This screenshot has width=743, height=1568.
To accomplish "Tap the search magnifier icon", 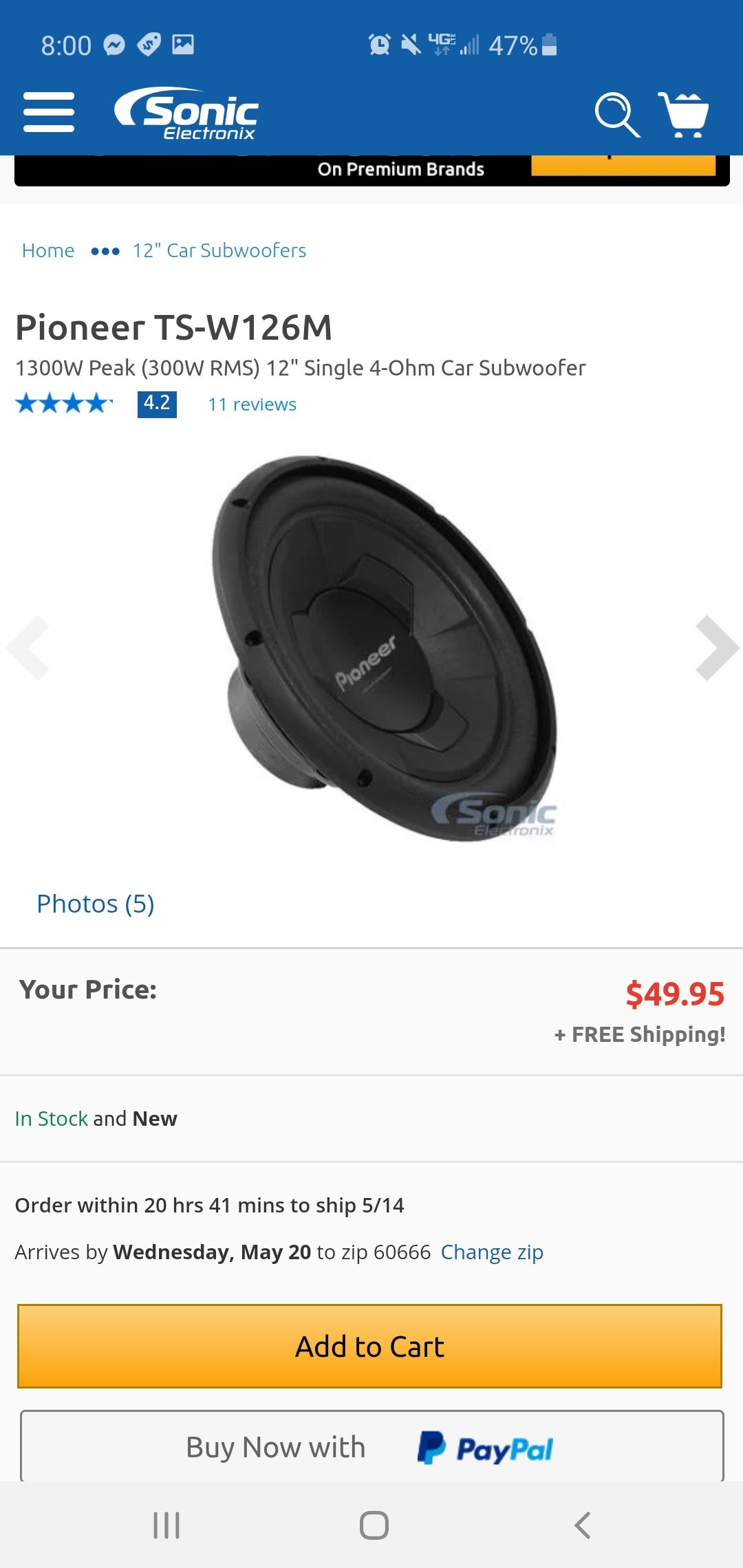I will 617,114.
